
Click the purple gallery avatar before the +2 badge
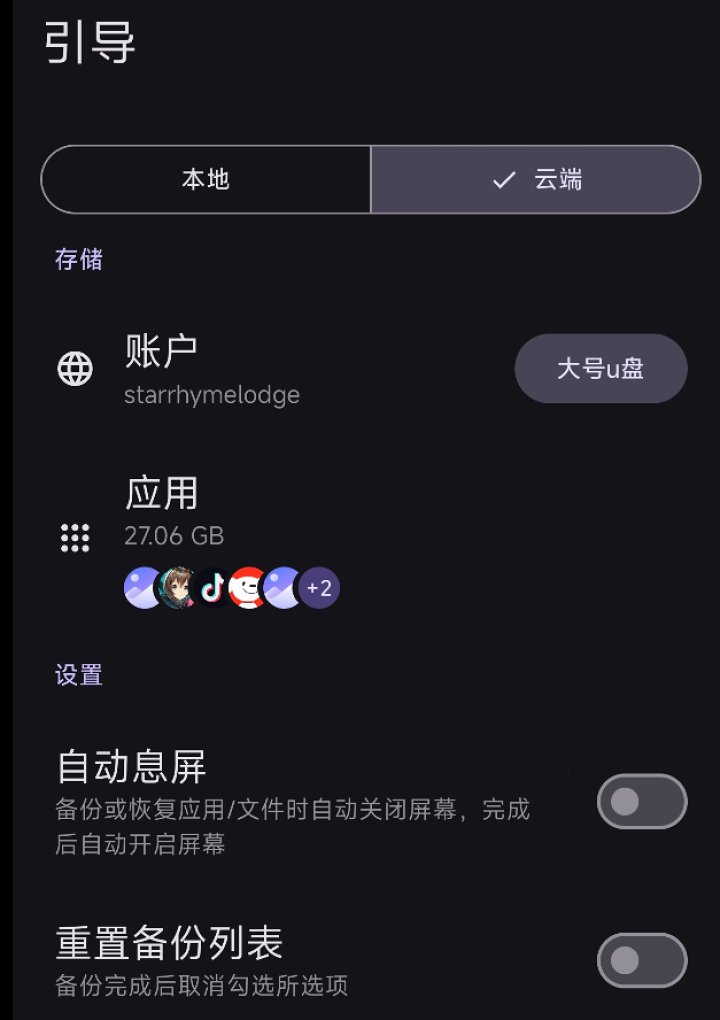click(280, 588)
